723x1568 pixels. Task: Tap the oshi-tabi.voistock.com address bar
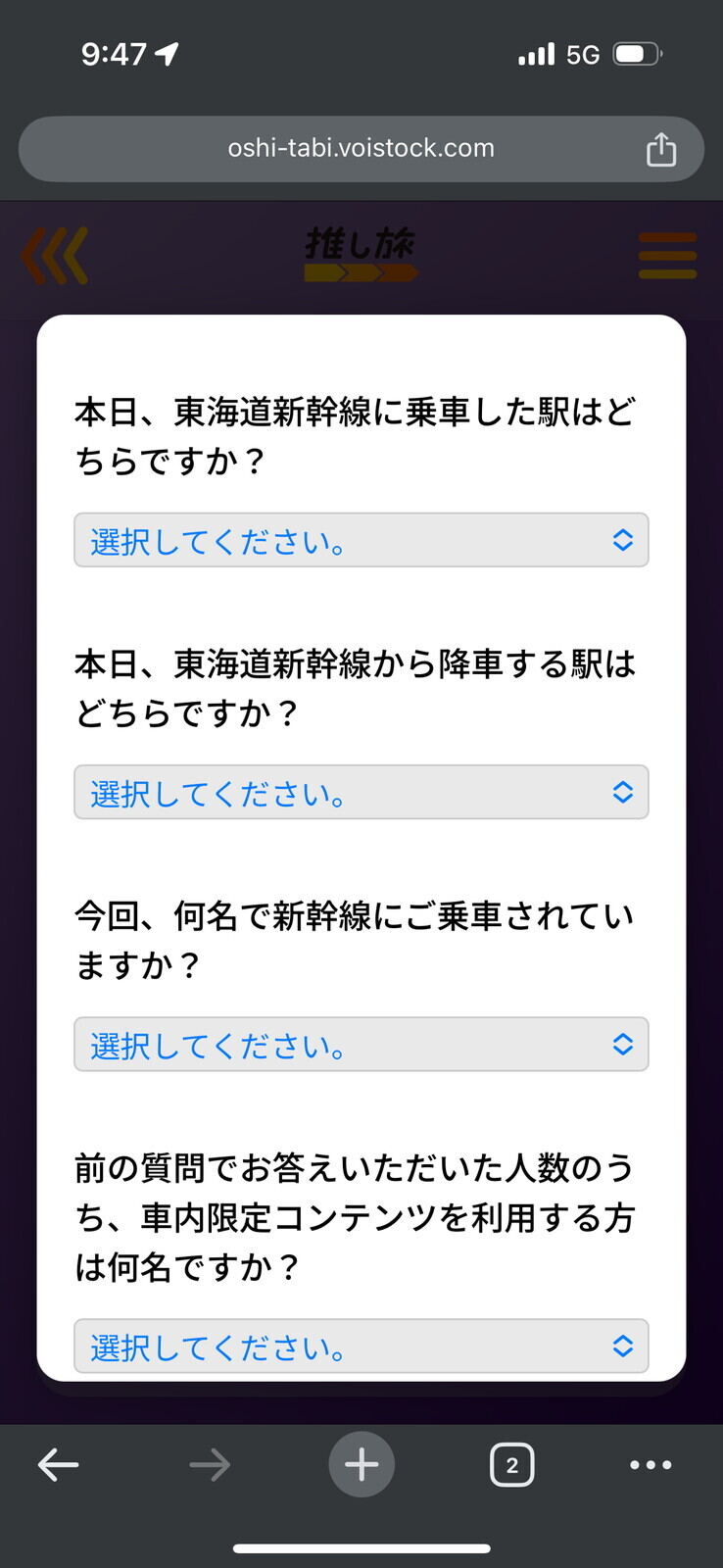361,149
